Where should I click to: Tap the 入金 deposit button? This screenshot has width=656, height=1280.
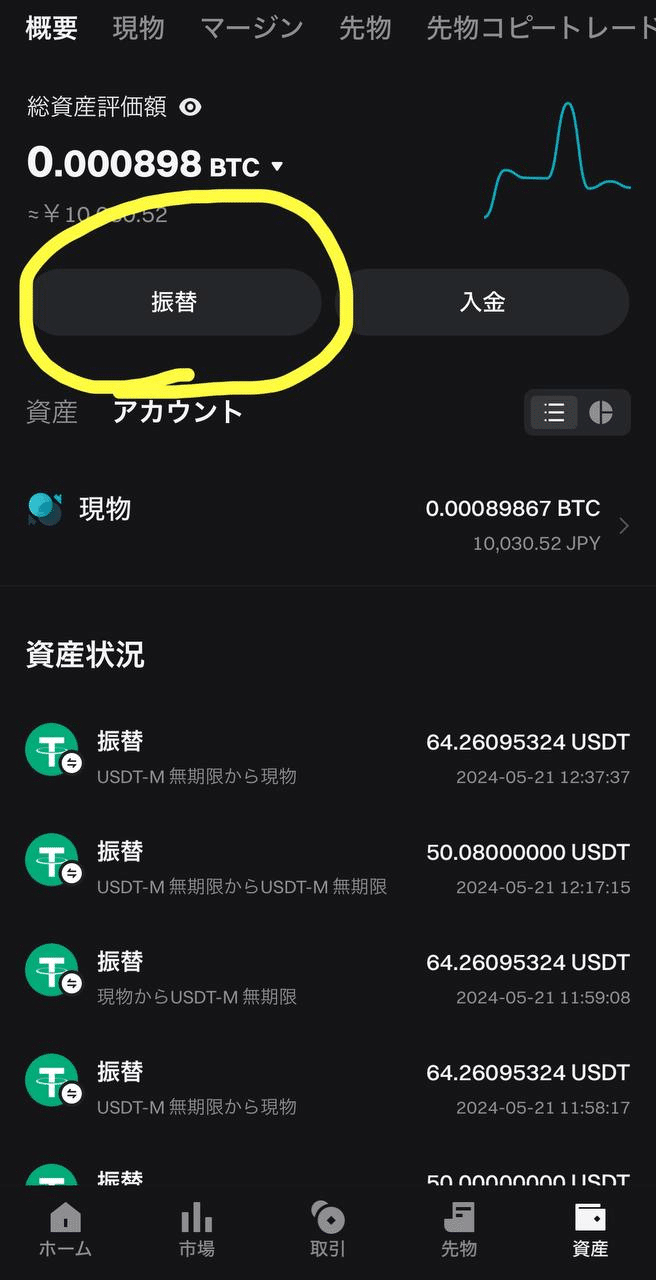pos(482,302)
